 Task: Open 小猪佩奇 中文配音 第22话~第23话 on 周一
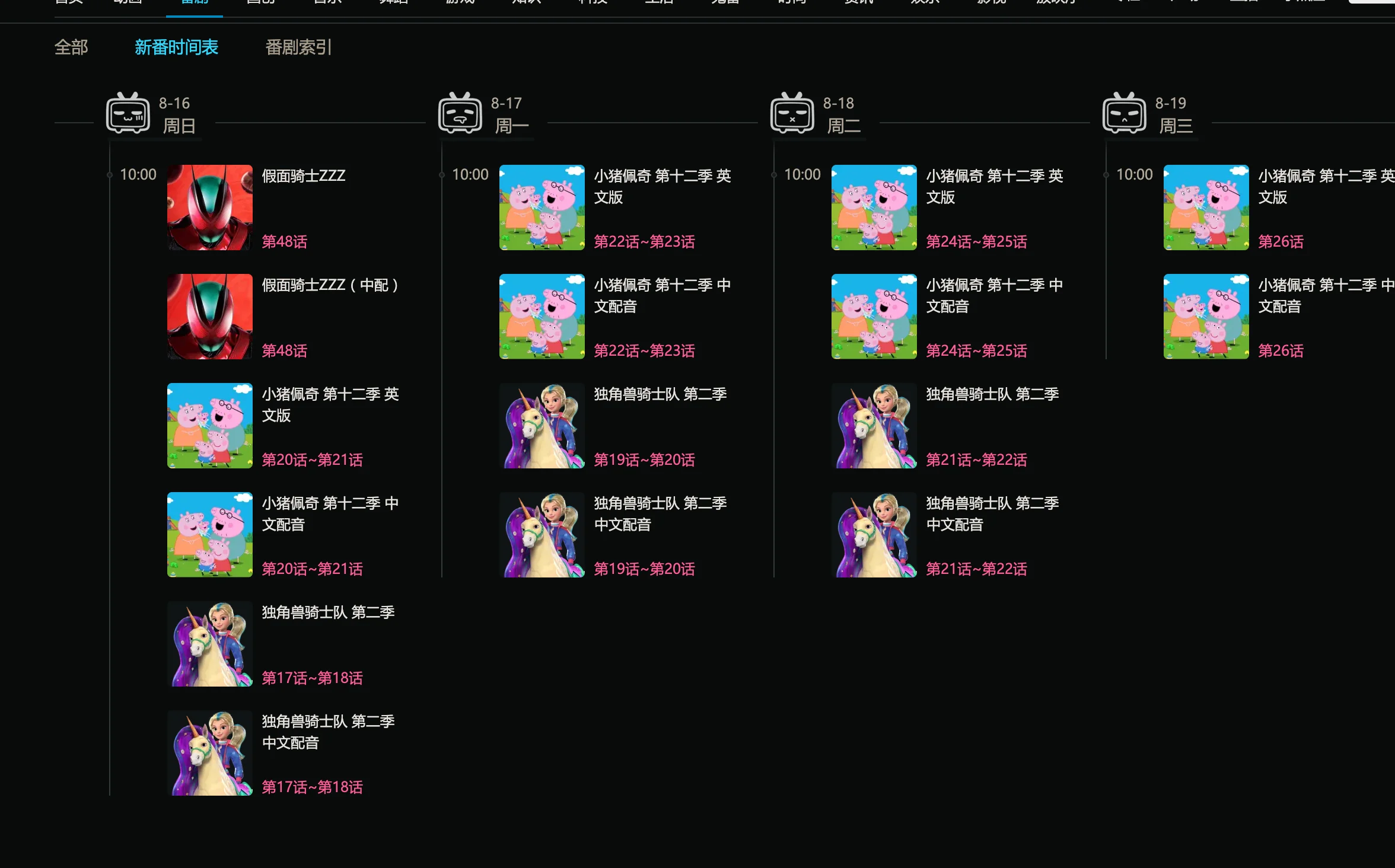[x=663, y=295]
